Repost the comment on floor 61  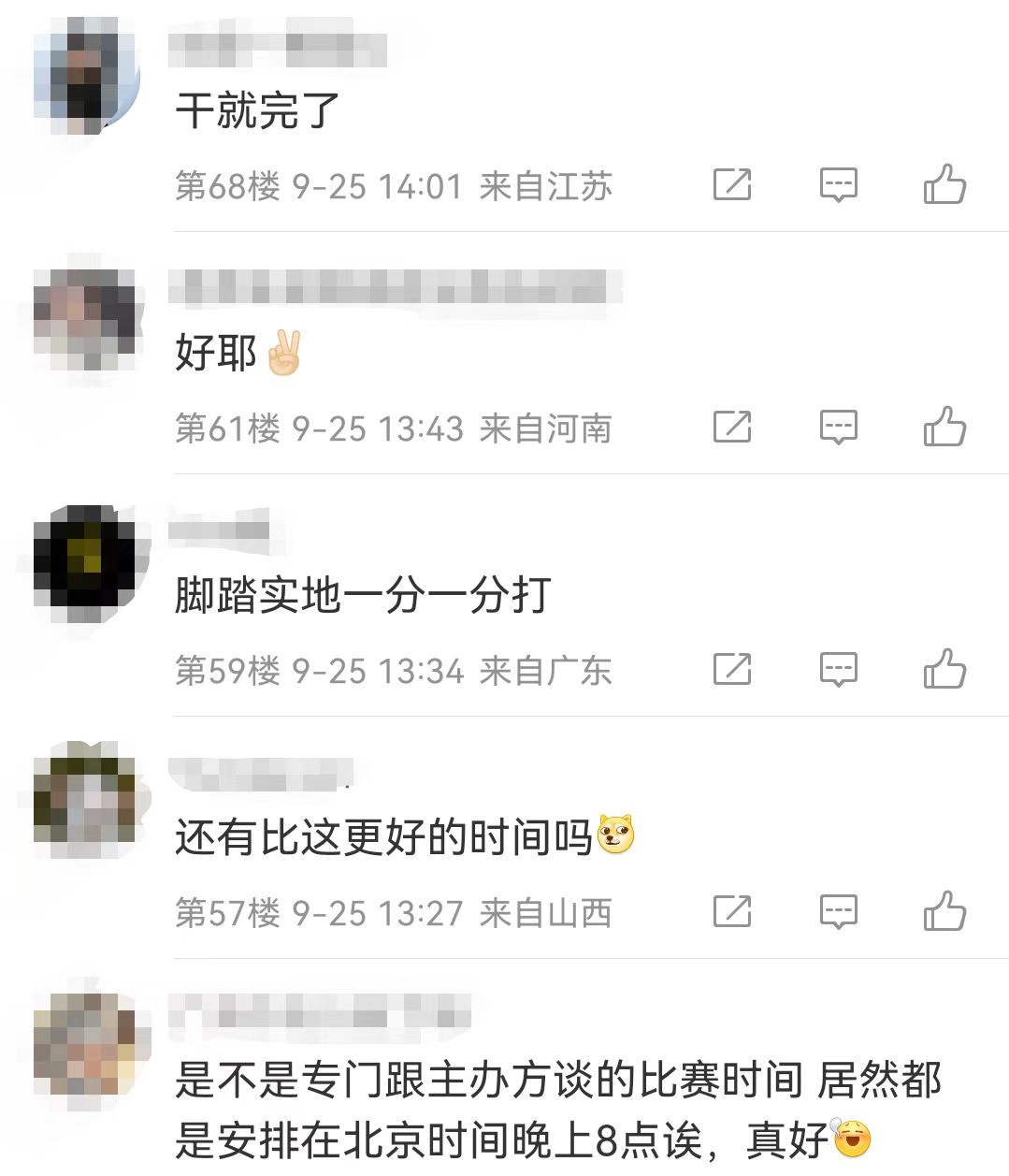[x=732, y=427]
